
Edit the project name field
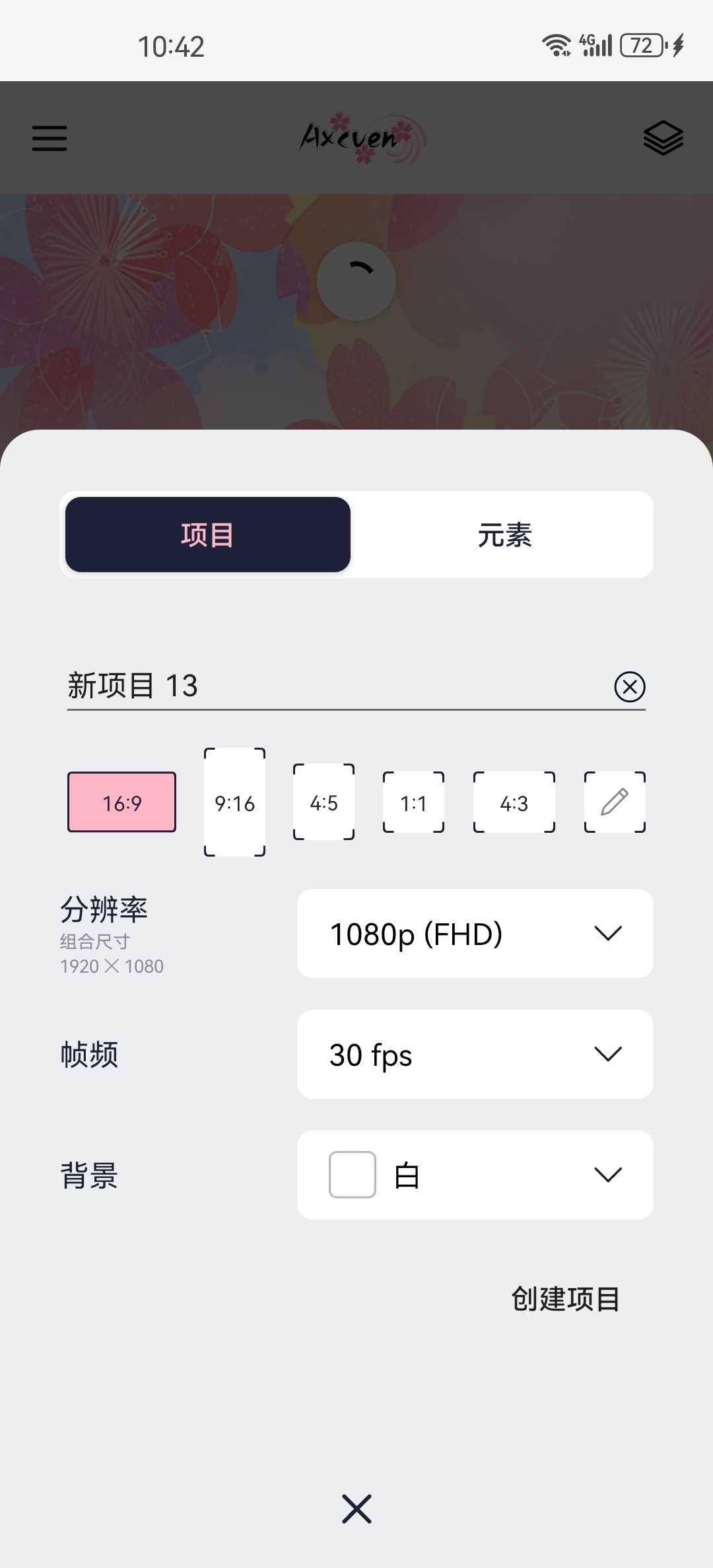330,686
